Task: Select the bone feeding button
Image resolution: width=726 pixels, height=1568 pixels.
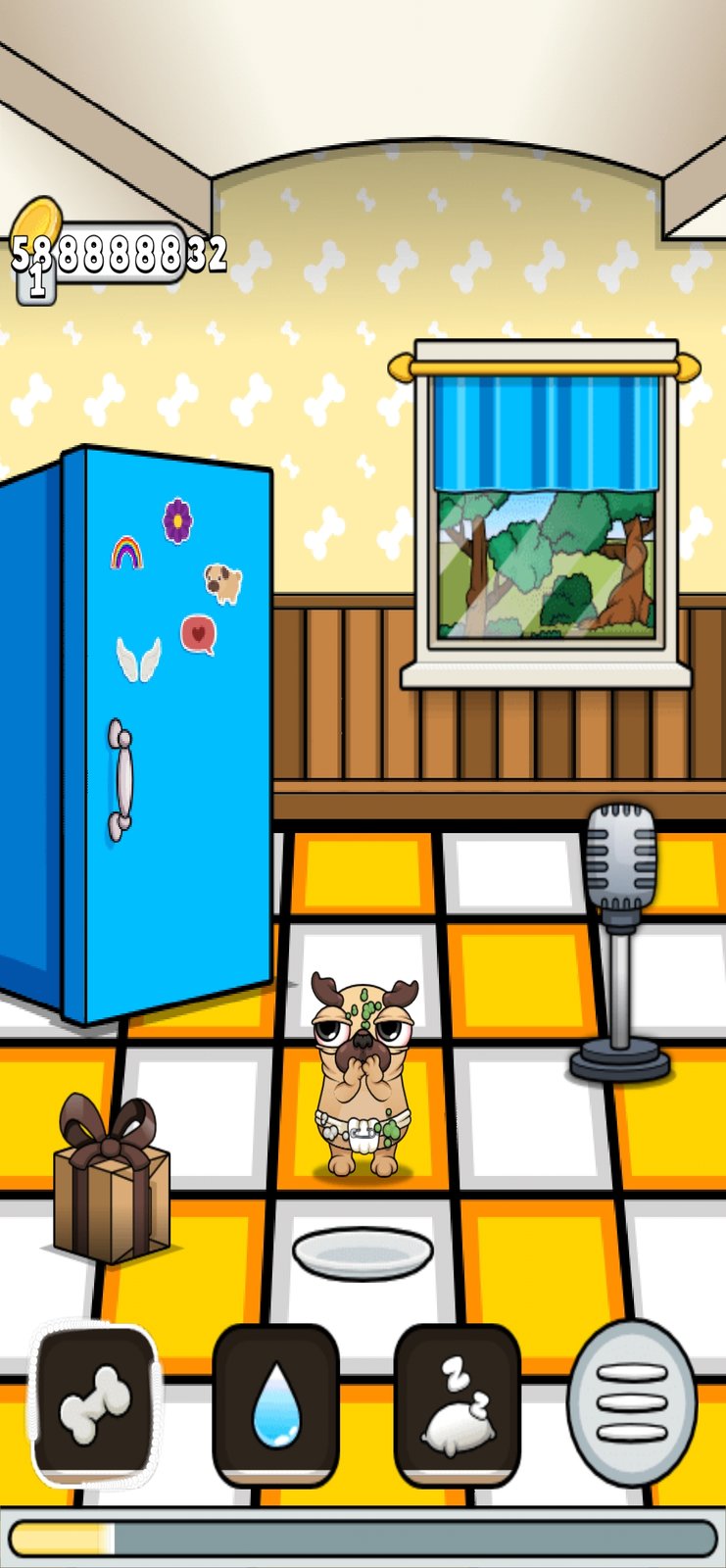Action: (x=95, y=1403)
